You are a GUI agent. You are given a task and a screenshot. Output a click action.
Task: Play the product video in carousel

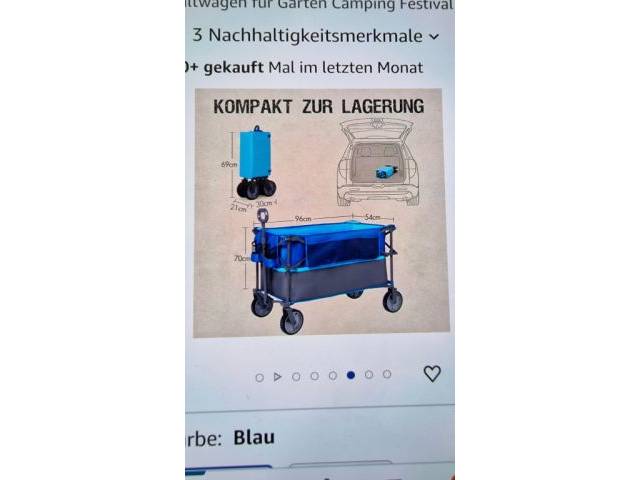(277, 376)
